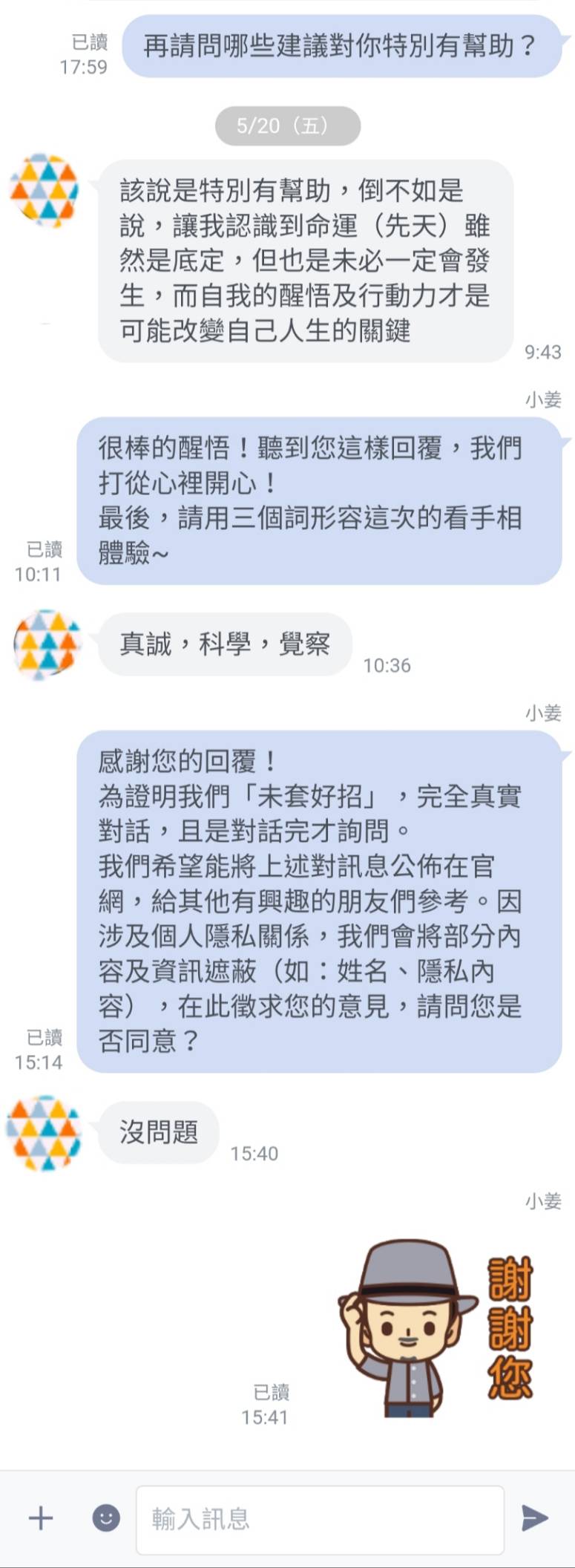
Task: Open sender's avatar beside the 沒問題 message
Action: click(43, 1133)
